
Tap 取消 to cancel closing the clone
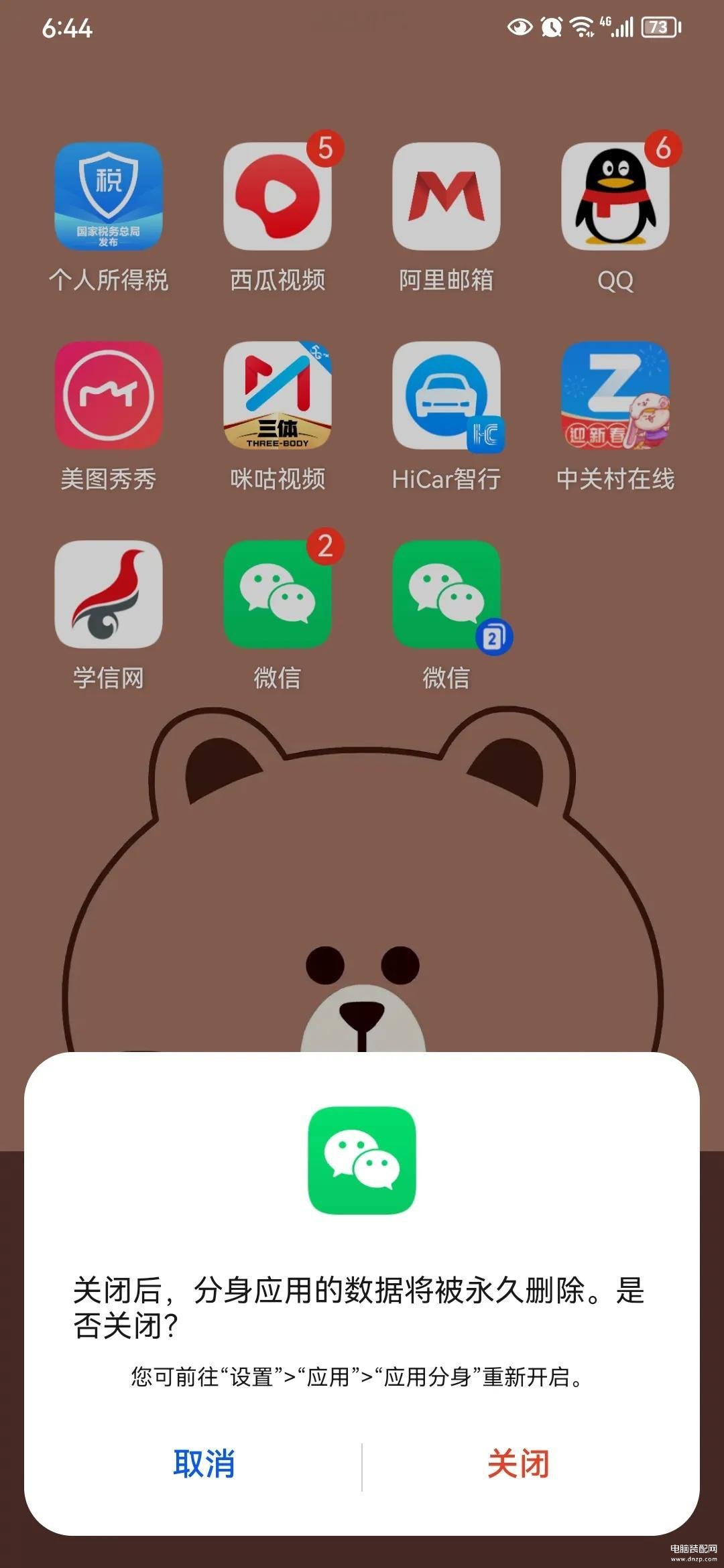click(204, 1463)
